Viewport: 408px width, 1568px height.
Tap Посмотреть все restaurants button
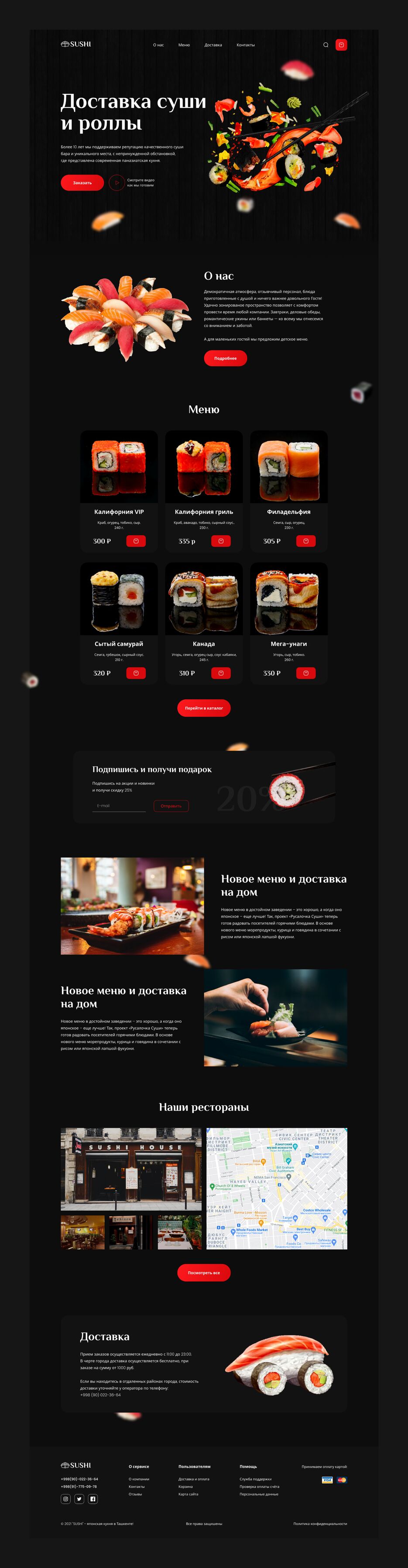(x=204, y=1272)
